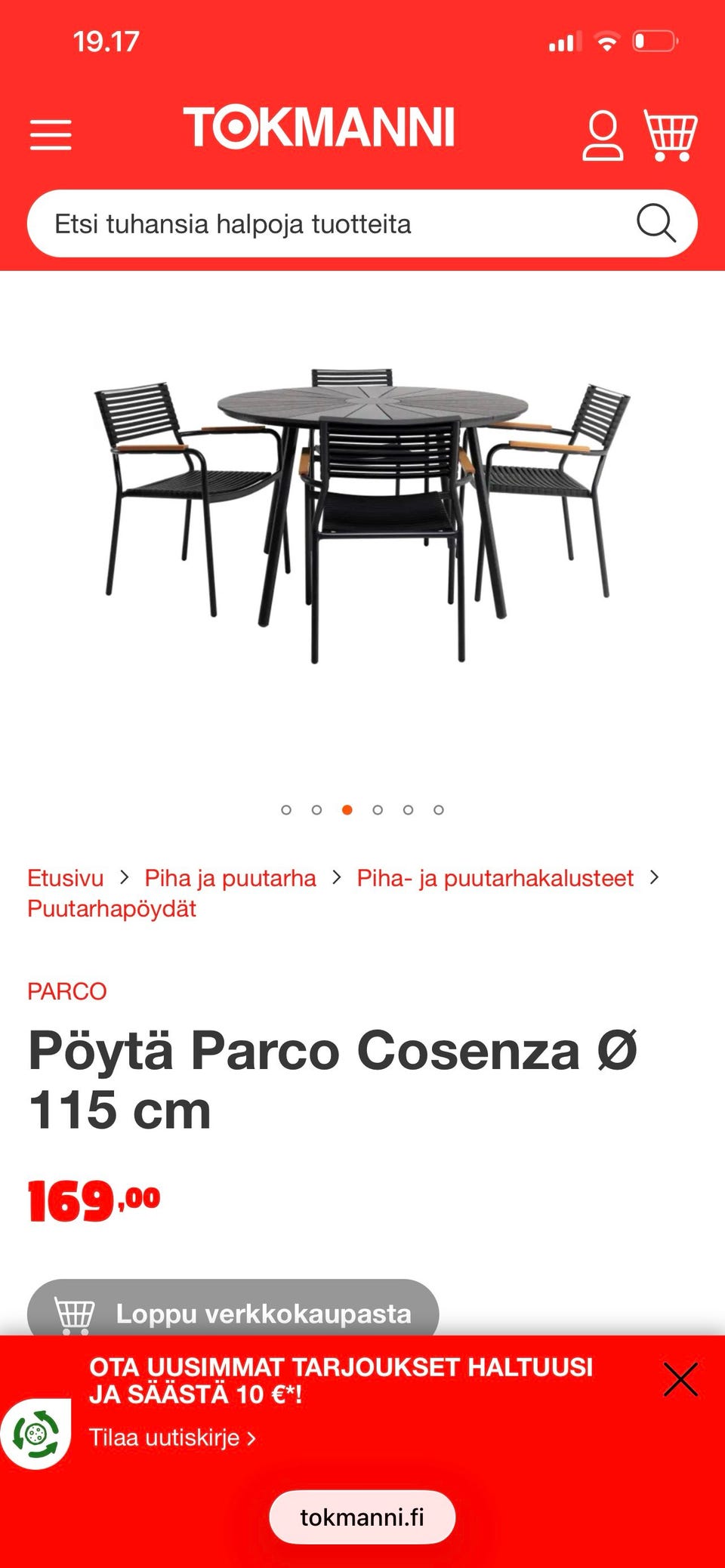View the shopping cart
Screen dimensions: 725x1568
670,136
